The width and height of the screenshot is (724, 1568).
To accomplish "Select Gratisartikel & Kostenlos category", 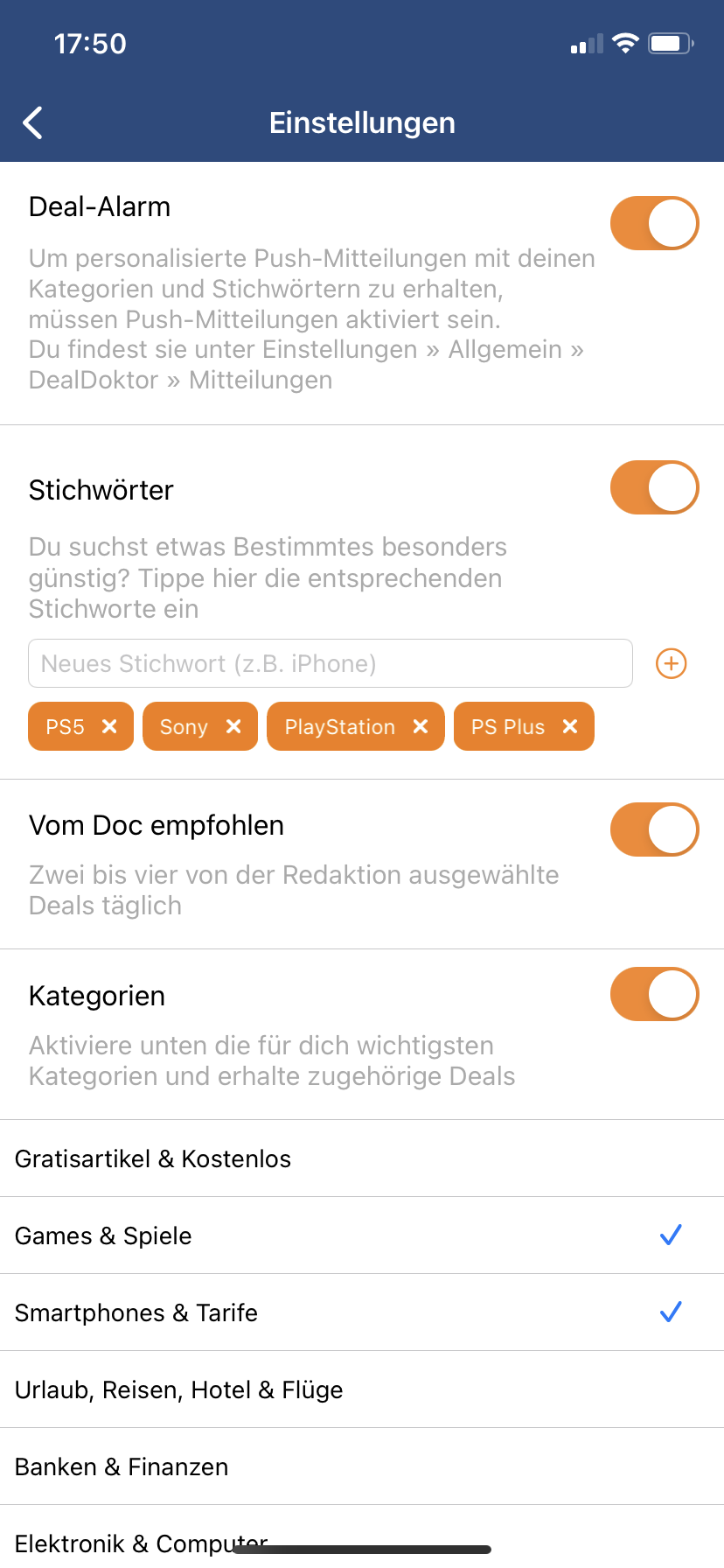I will point(362,1158).
